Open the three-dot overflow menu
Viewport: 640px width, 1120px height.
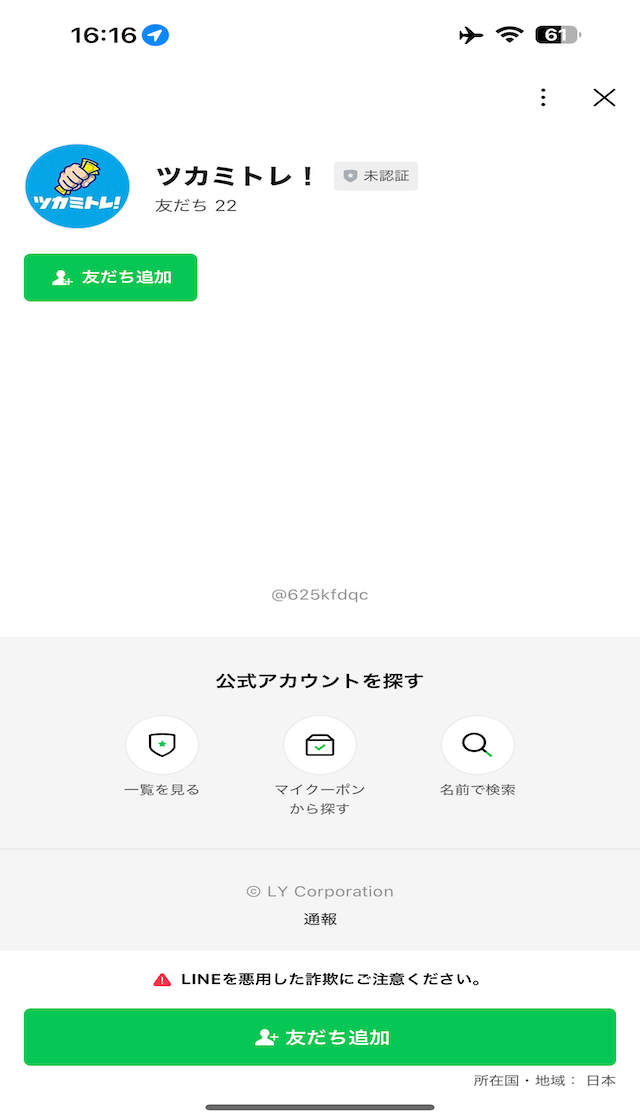coord(543,97)
